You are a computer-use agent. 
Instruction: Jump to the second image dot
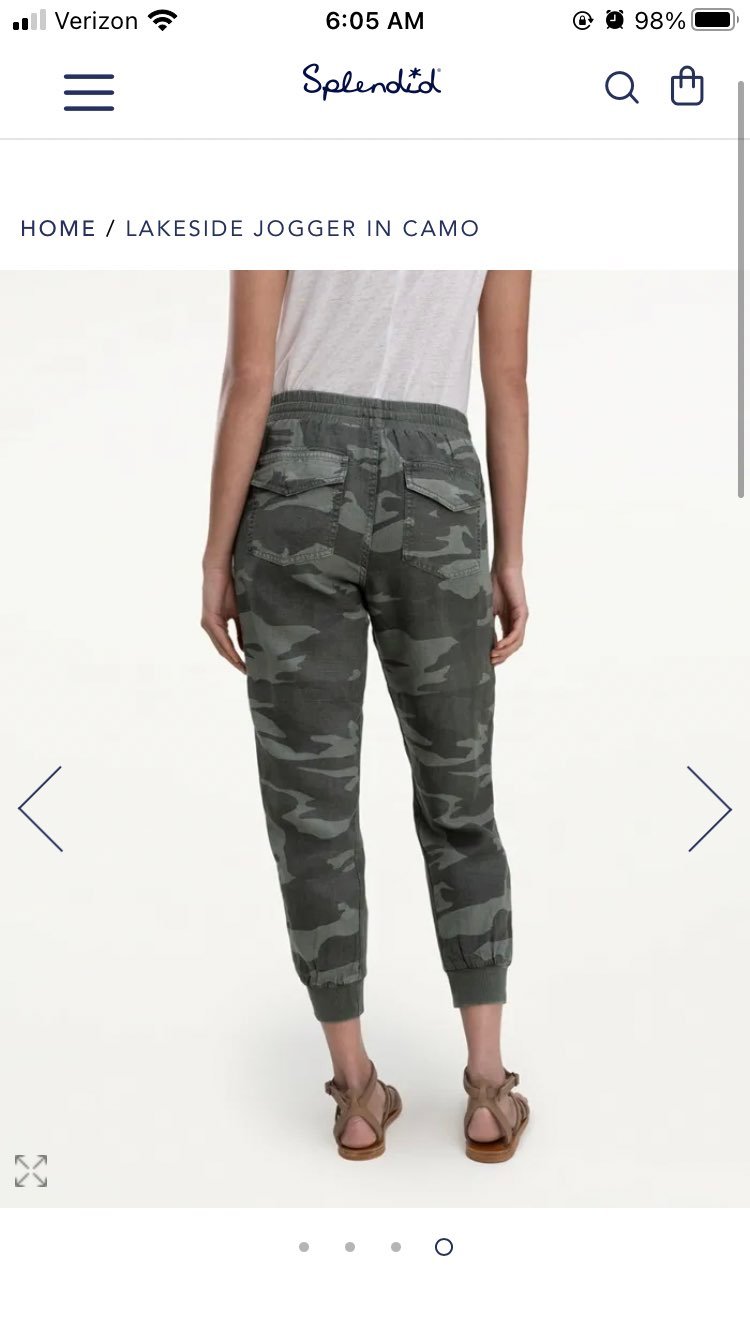coord(350,1247)
